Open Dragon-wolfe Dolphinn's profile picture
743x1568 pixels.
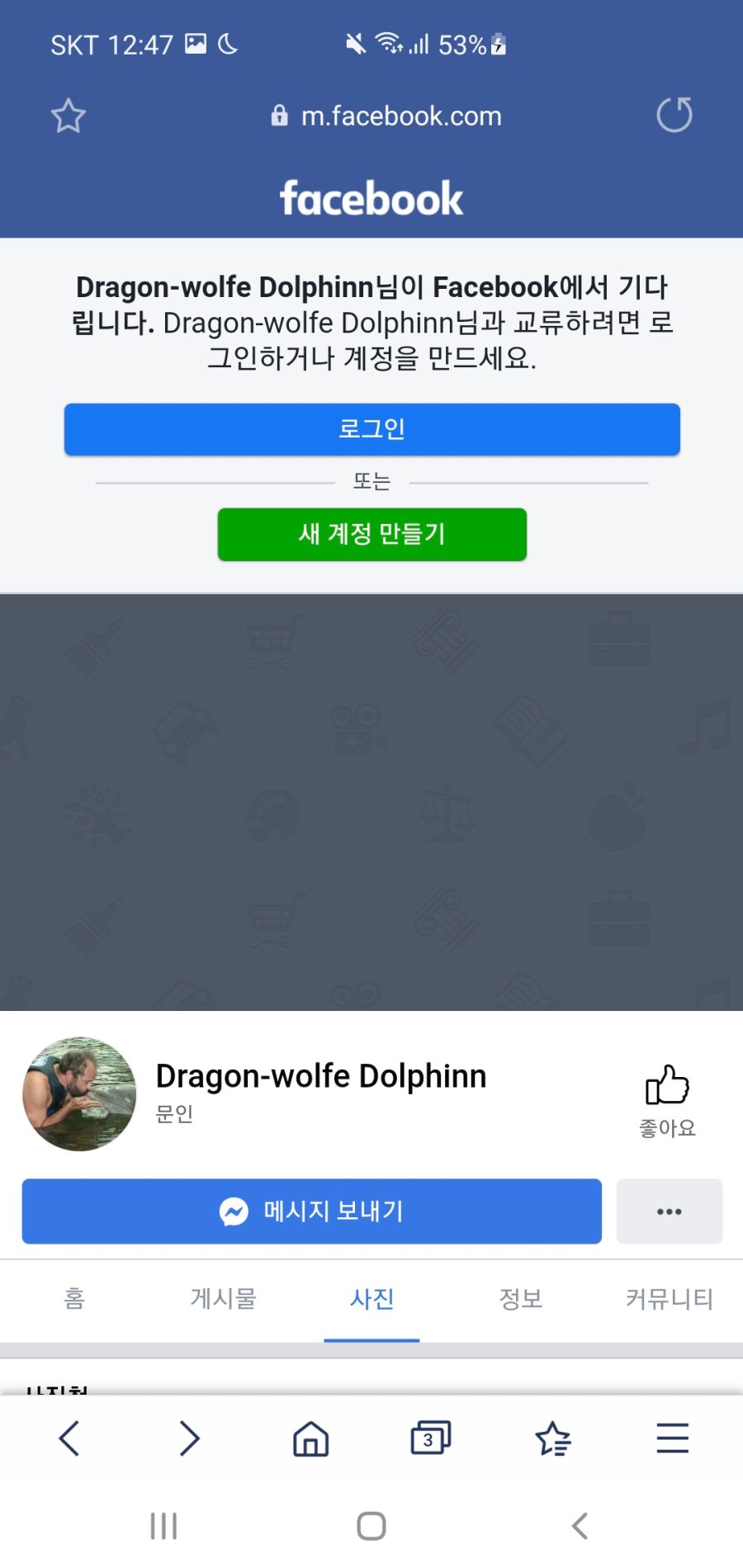click(80, 1093)
